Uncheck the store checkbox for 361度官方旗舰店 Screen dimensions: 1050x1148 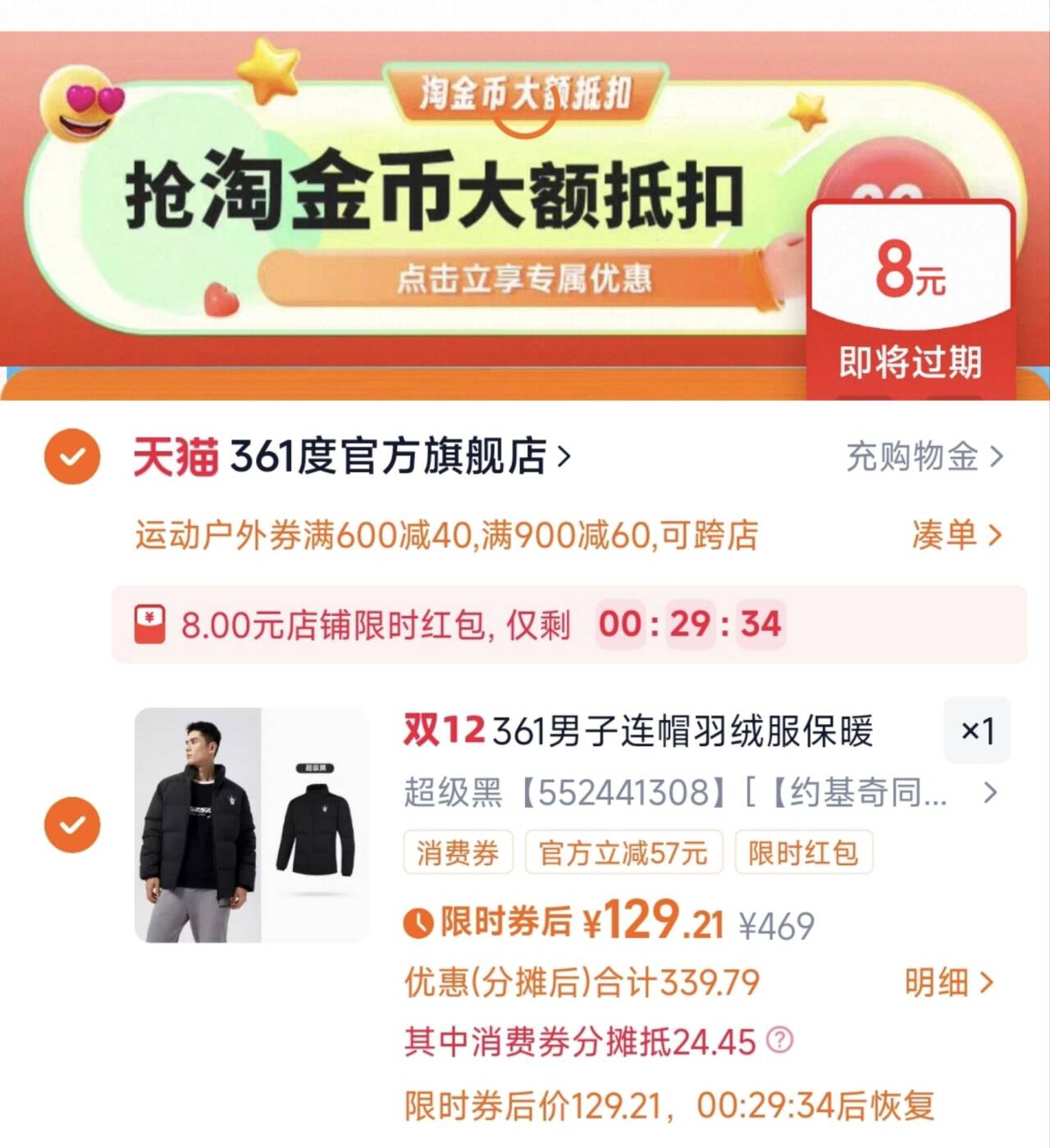pos(72,458)
